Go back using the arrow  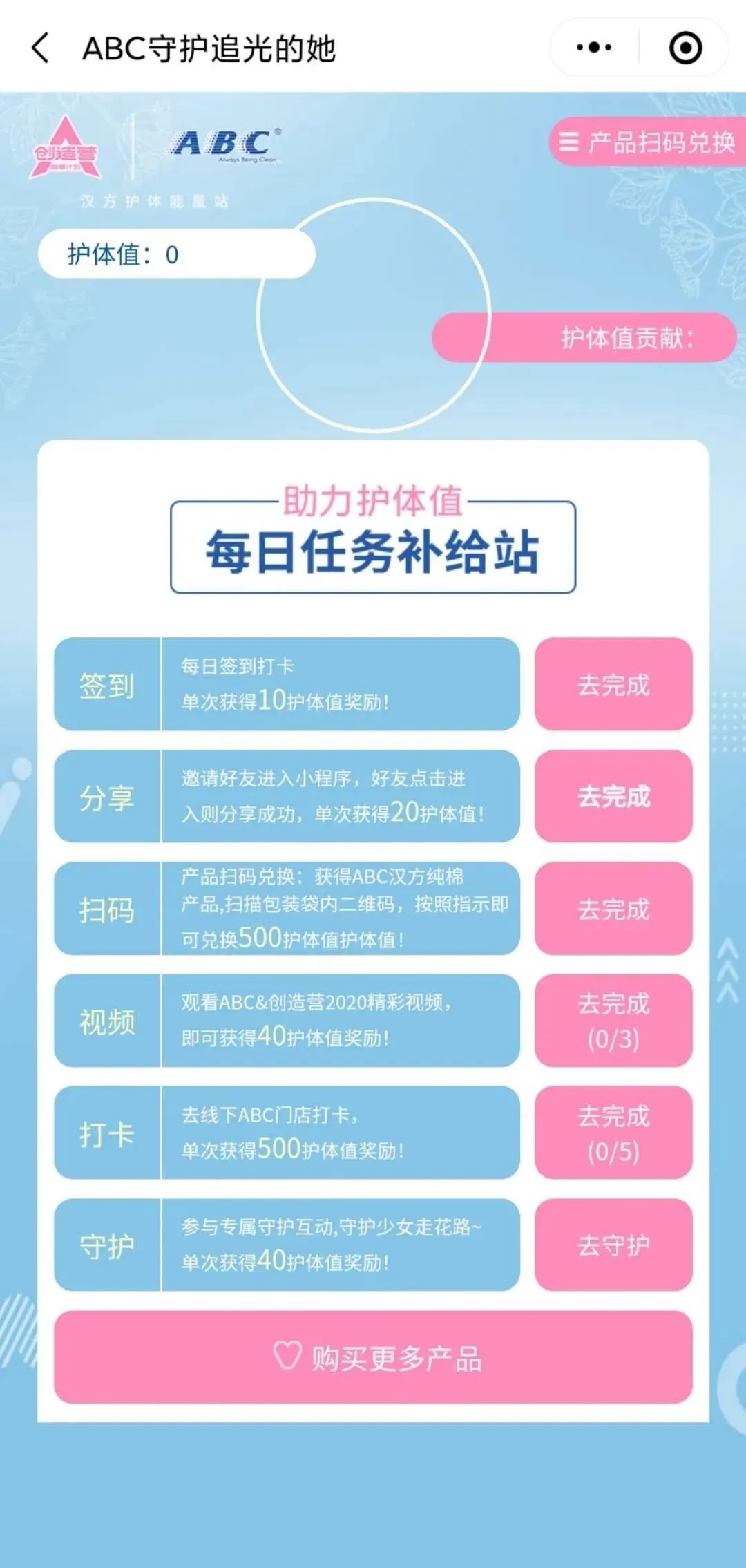pyautogui.click(x=41, y=48)
